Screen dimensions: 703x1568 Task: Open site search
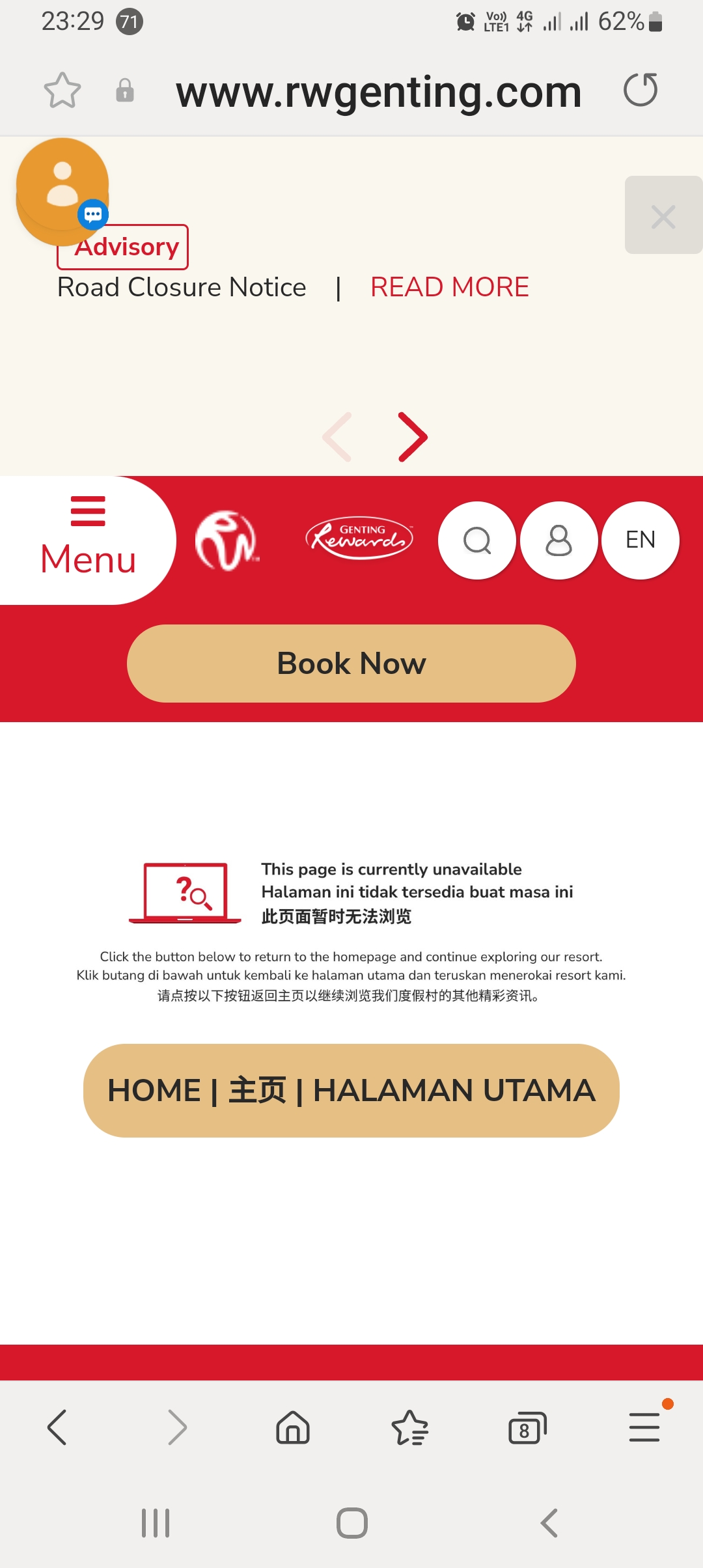477,540
